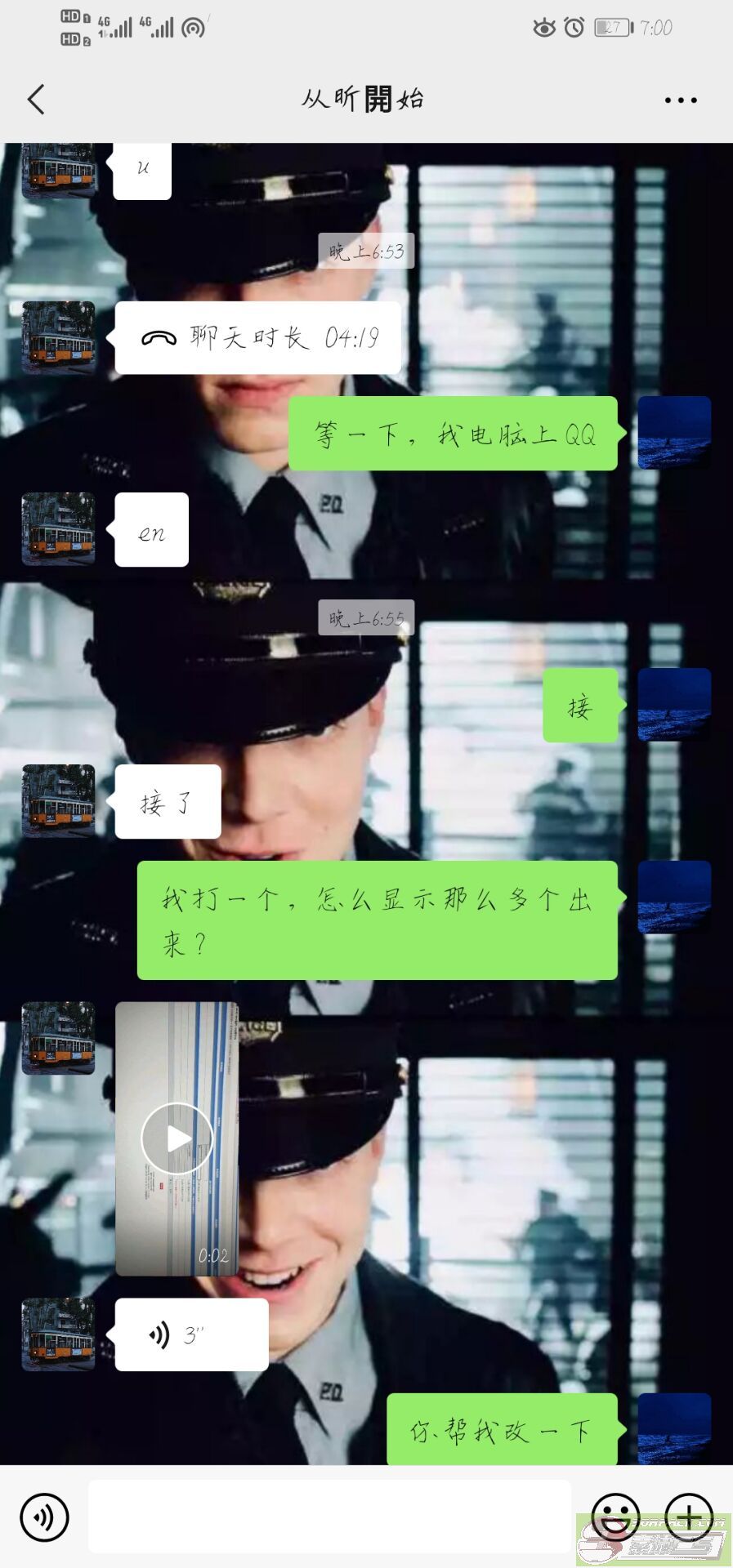Go back to the chat list
Viewport: 733px width, 1568px height.
[36, 100]
